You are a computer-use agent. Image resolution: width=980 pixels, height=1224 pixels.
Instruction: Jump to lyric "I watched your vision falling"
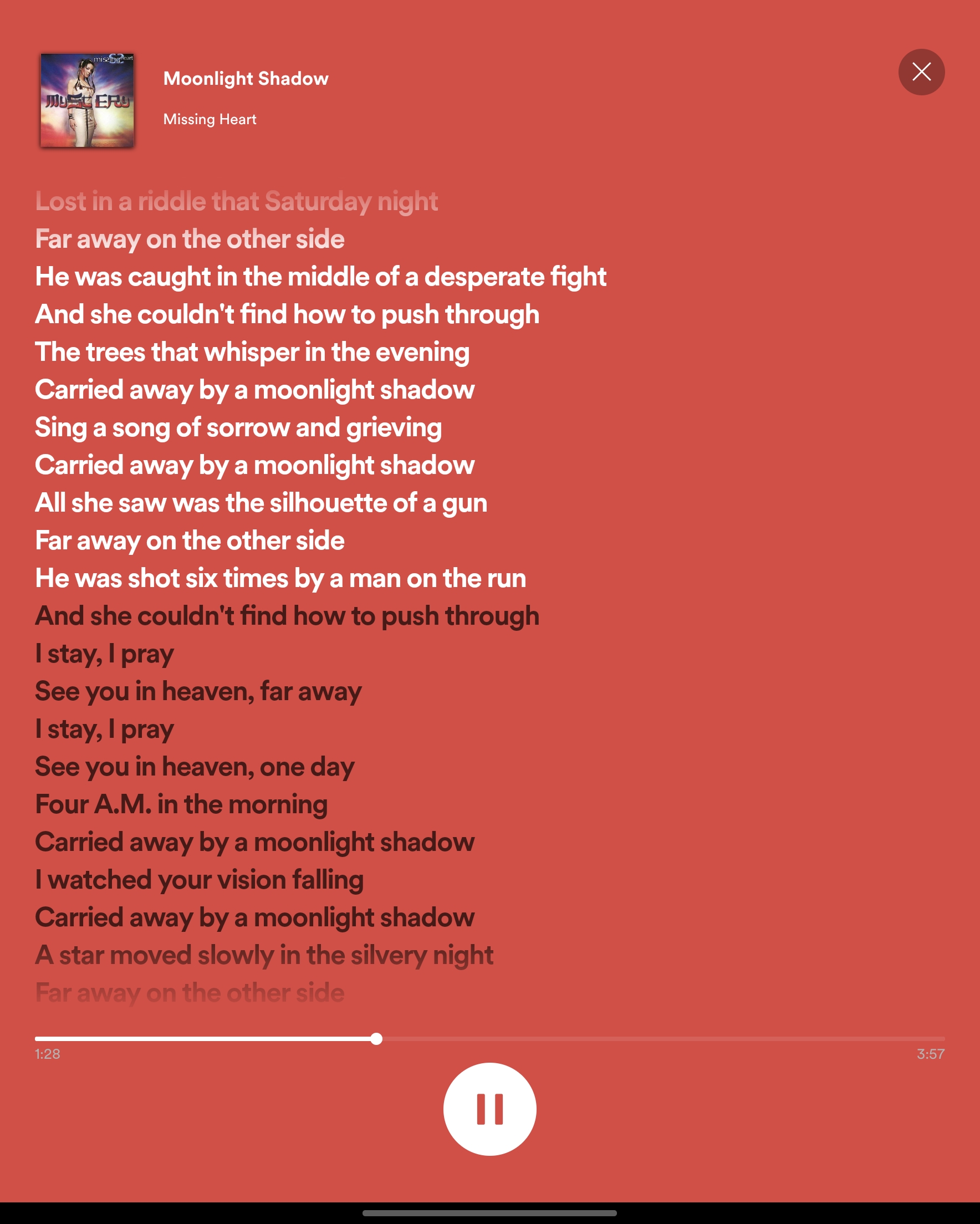[200, 880]
